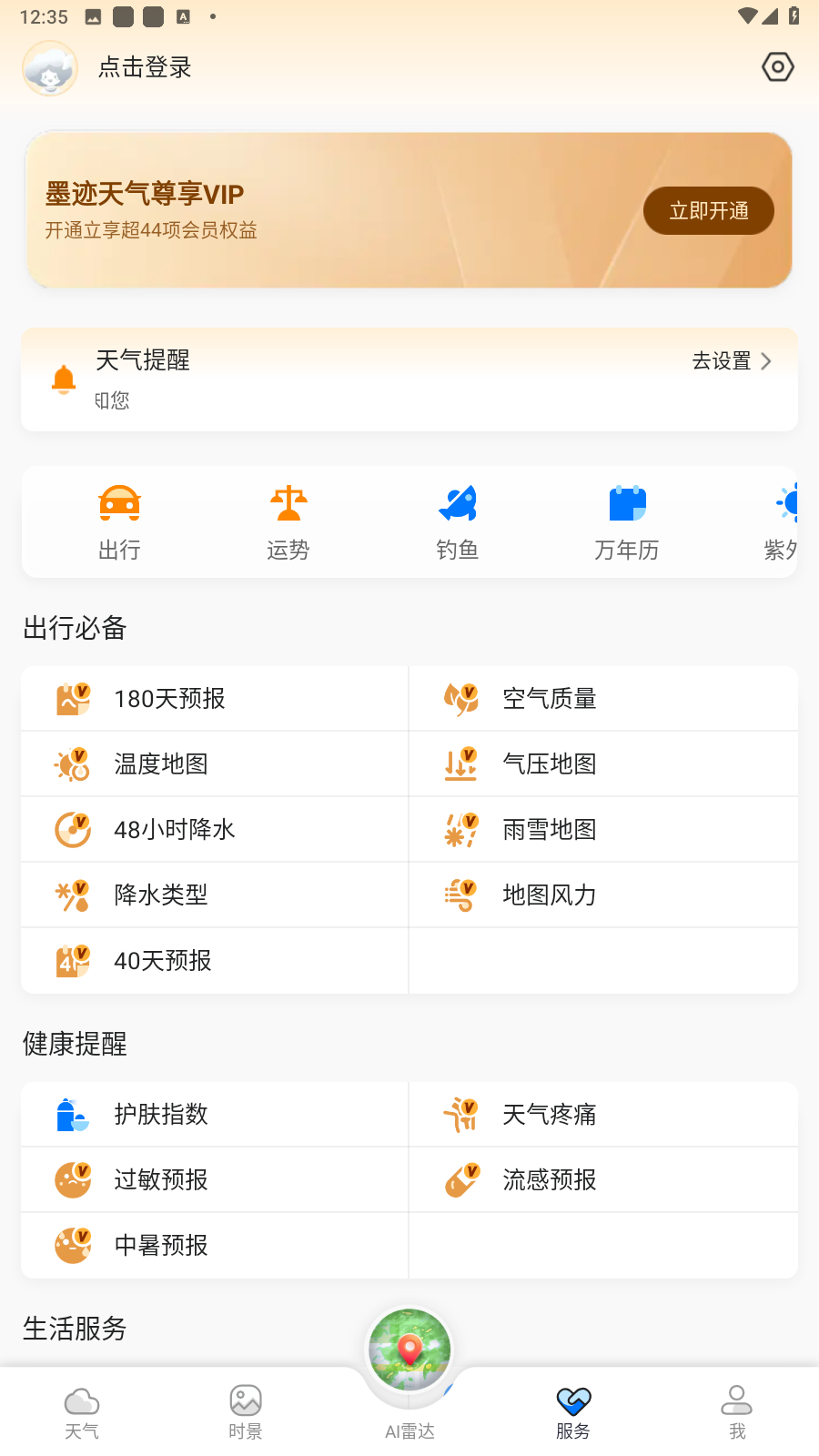819x1456 pixels.
Task: Switch to the 我 profile tab
Action: click(x=737, y=1412)
